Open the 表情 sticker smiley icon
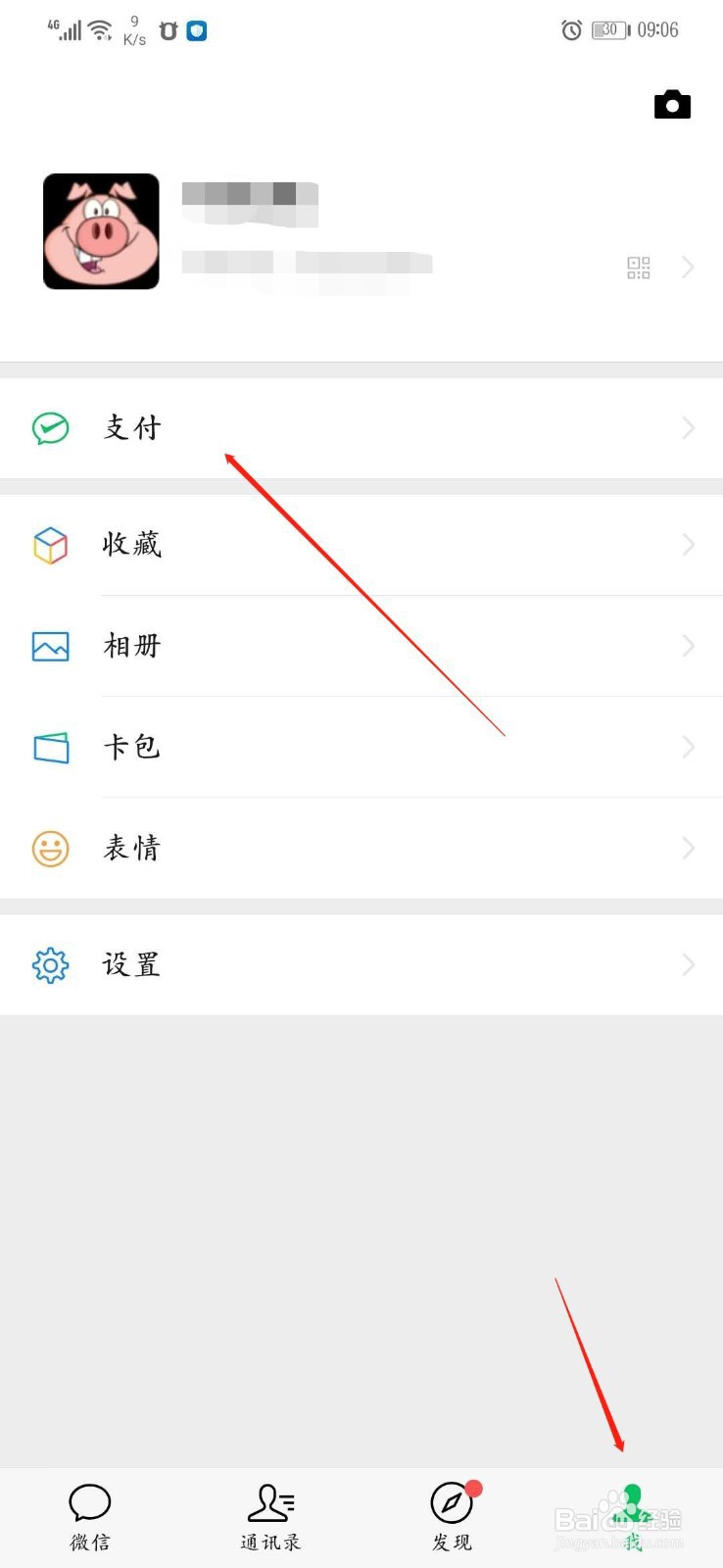This screenshot has height=1568, width=723. [50, 849]
